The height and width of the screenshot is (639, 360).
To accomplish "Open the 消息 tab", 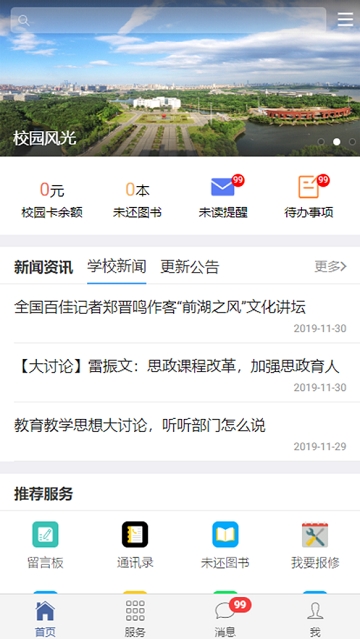I will tap(225, 617).
